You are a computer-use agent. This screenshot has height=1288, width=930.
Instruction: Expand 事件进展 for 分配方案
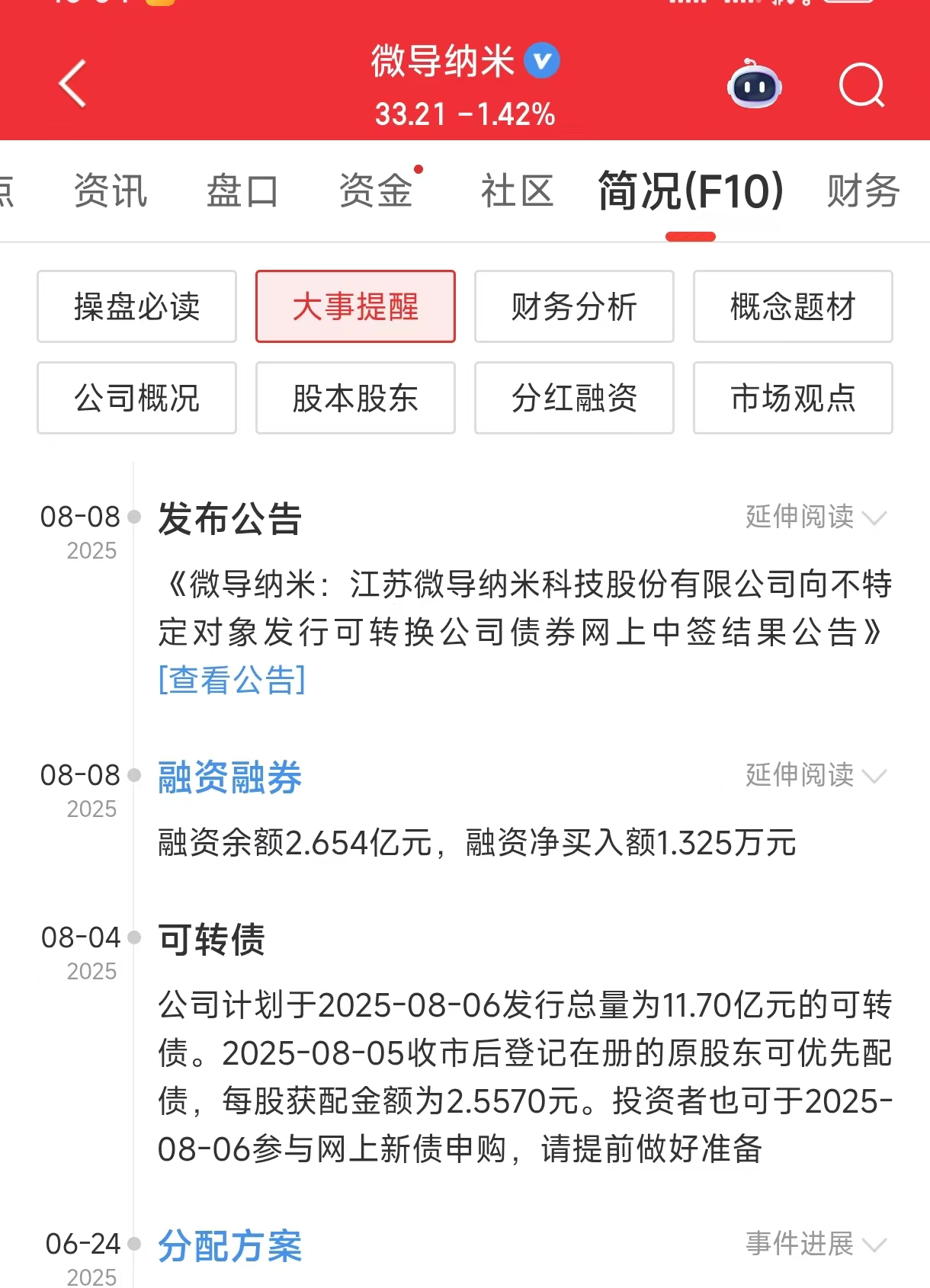pos(816,1245)
